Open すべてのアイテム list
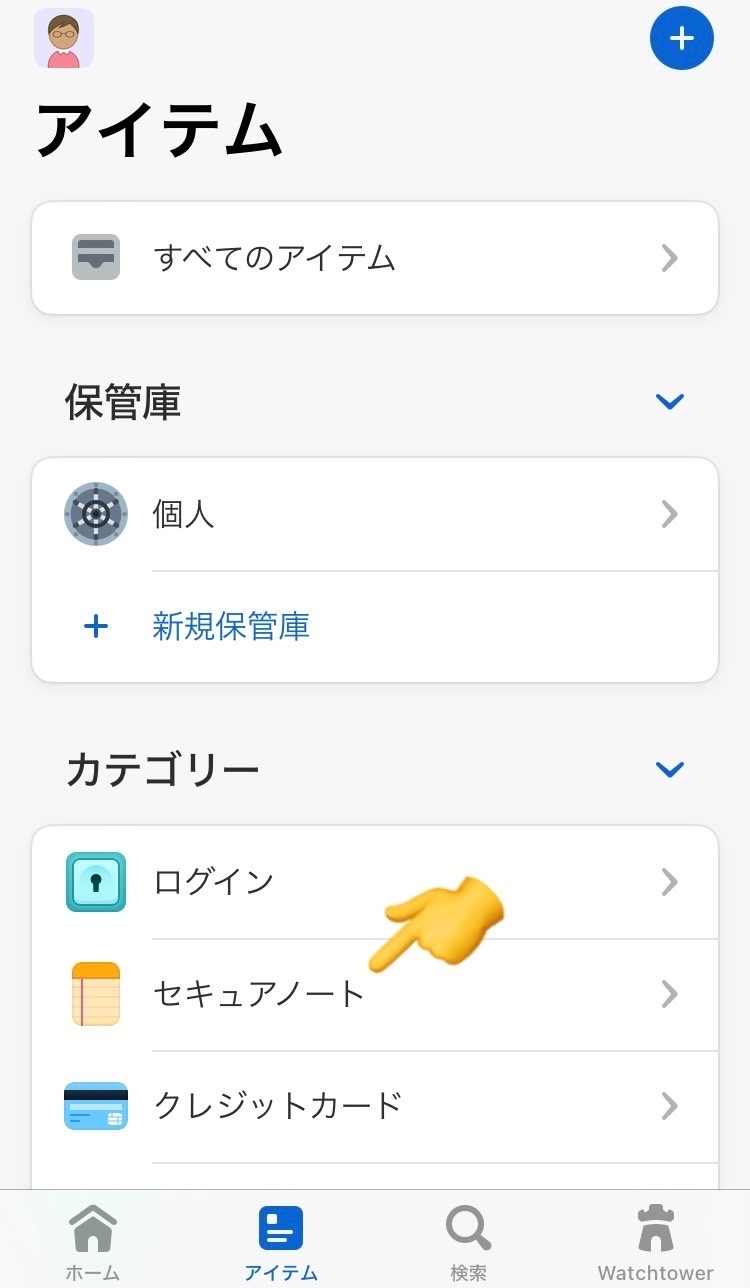 pyautogui.click(x=375, y=259)
